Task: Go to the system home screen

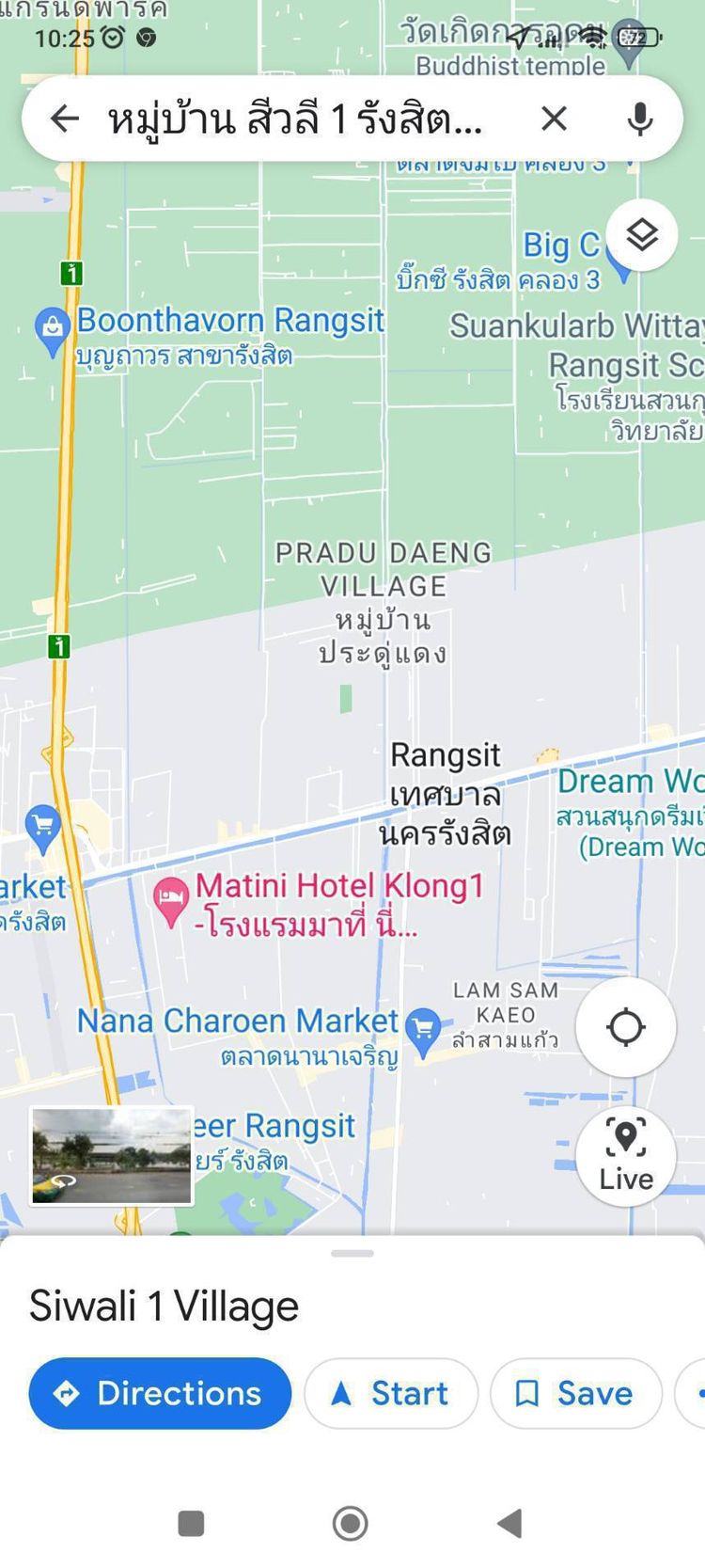Action: 351,1524
